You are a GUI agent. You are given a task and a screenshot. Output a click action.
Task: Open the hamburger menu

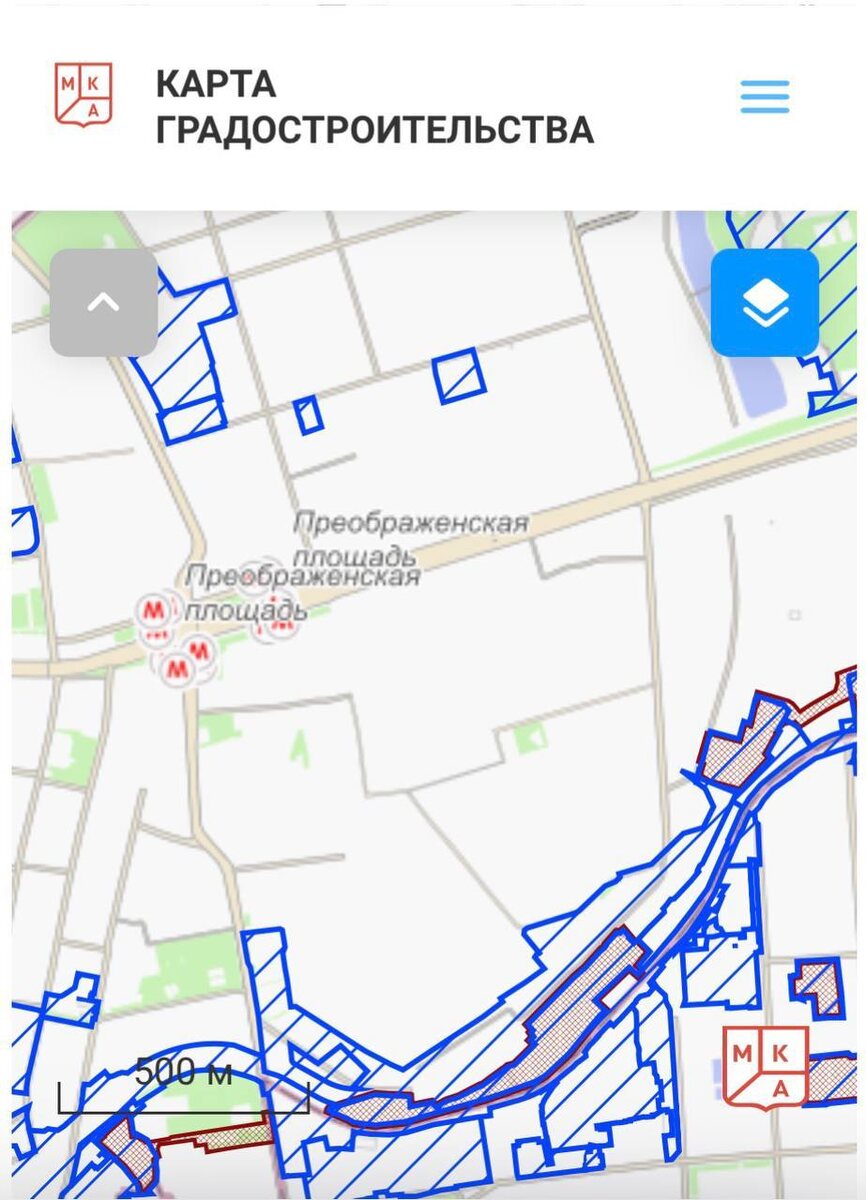(765, 98)
